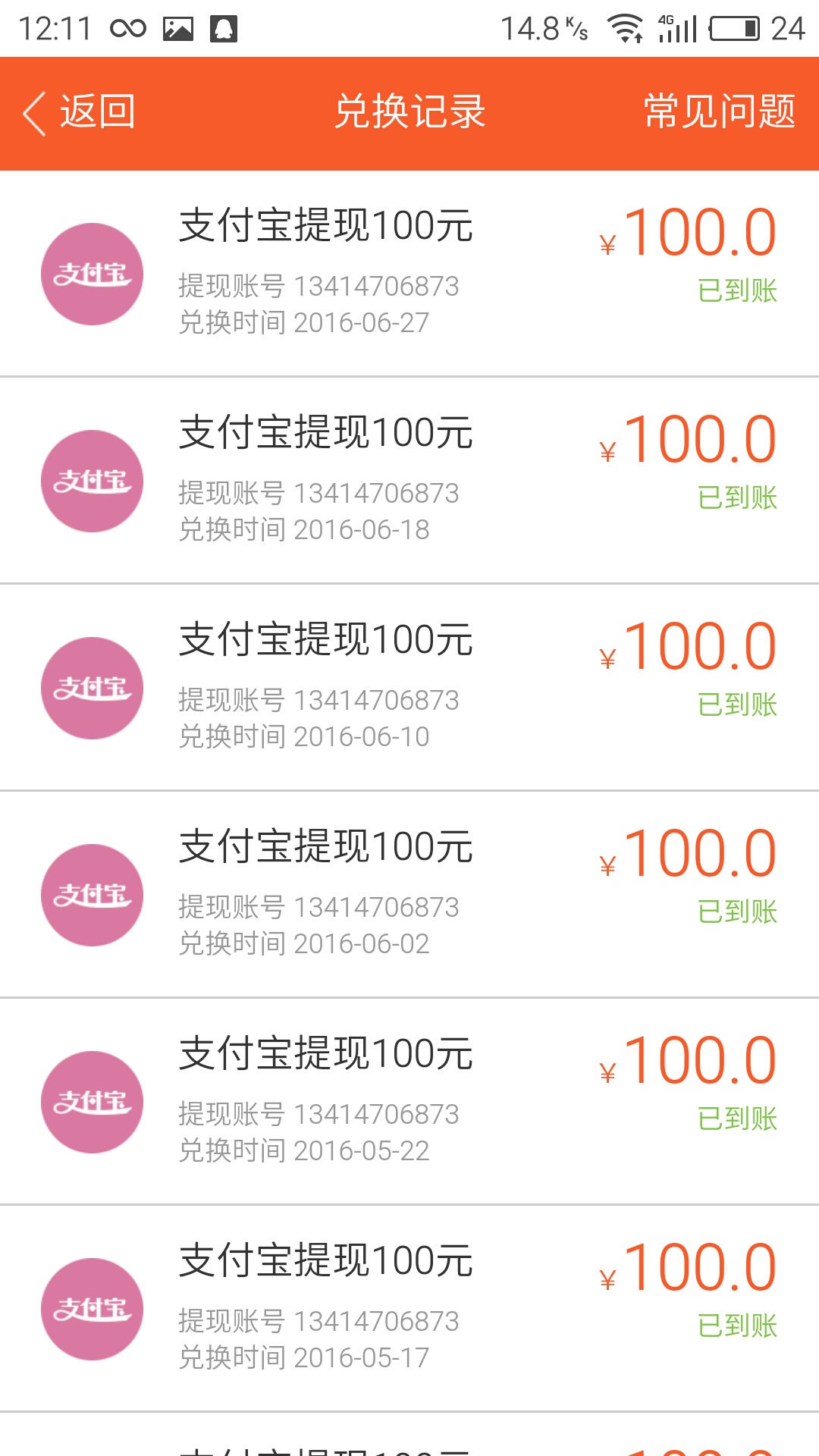Select the withdrawal record dated 2016-06-10
The image size is (819, 1456).
coord(409,687)
